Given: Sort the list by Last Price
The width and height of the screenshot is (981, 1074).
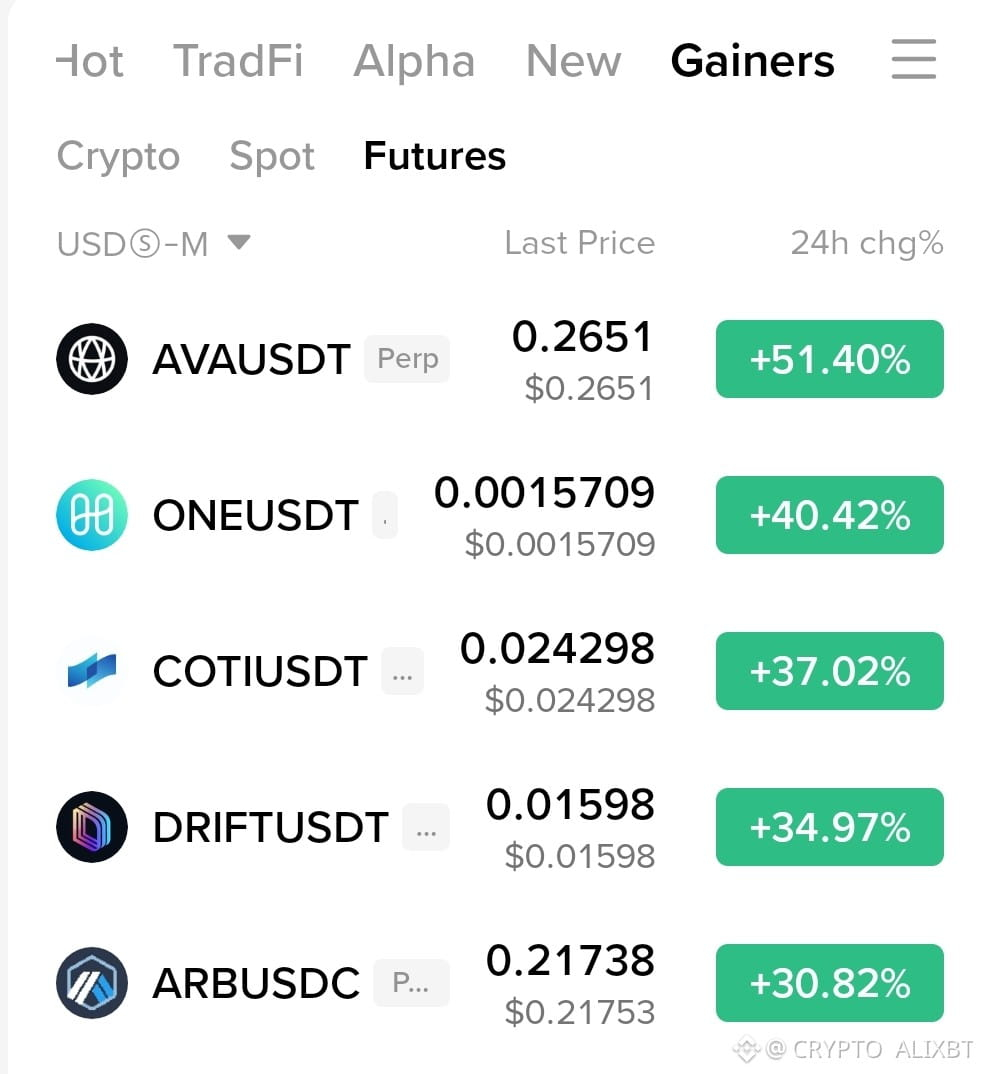Looking at the screenshot, I should 580,242.
